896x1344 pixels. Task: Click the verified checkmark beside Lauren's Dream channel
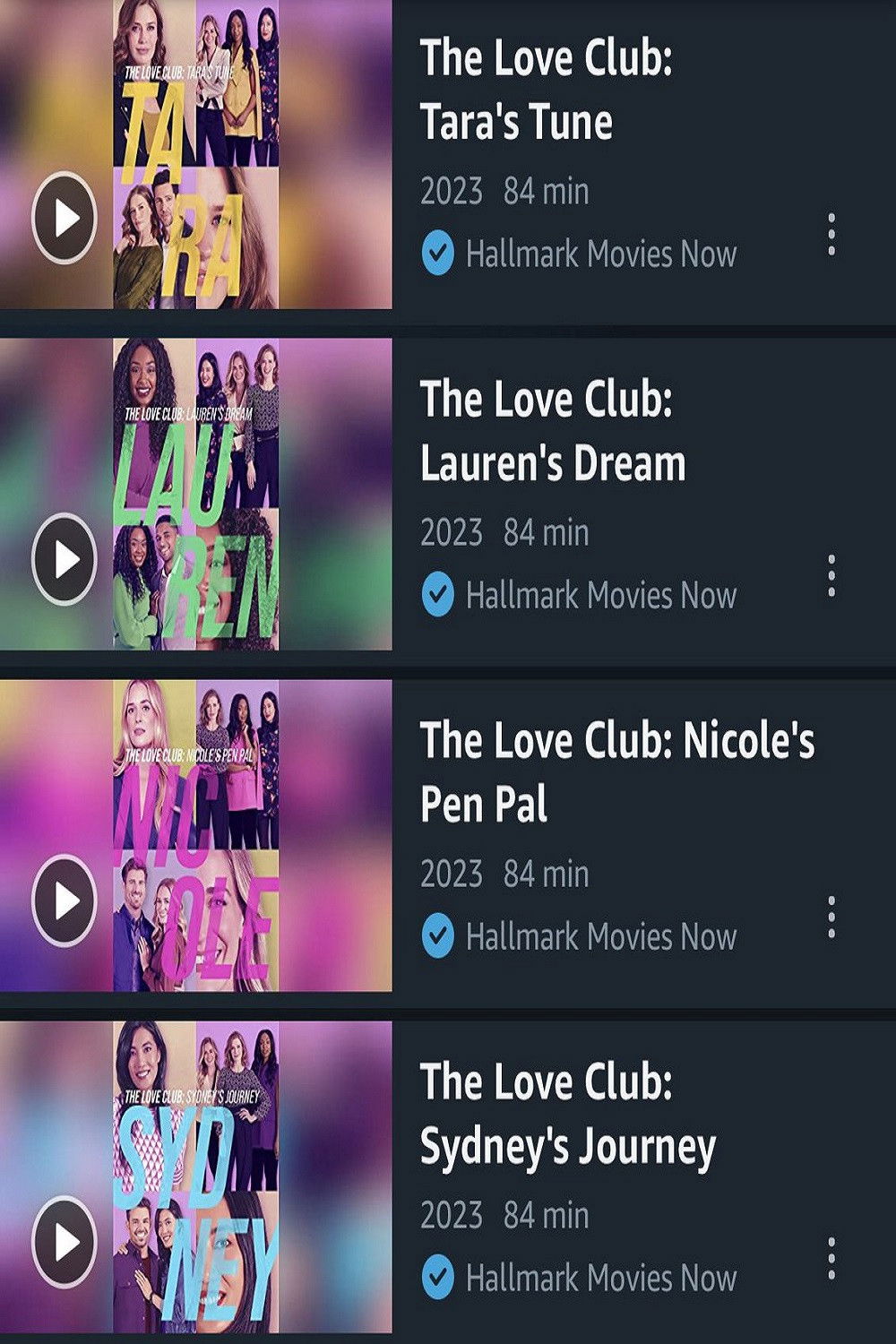(x=437, y=592)
